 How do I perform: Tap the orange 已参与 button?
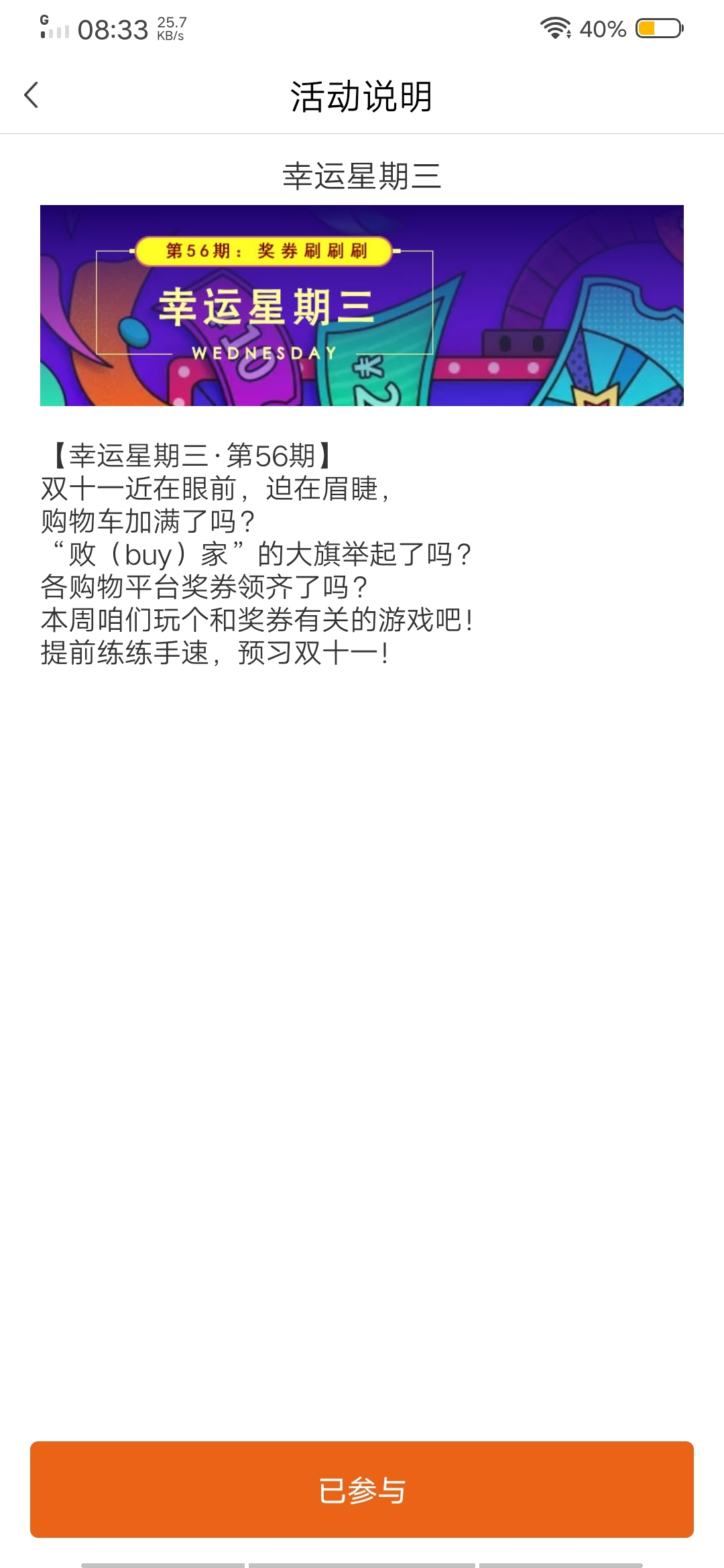tap(362, 1489)
